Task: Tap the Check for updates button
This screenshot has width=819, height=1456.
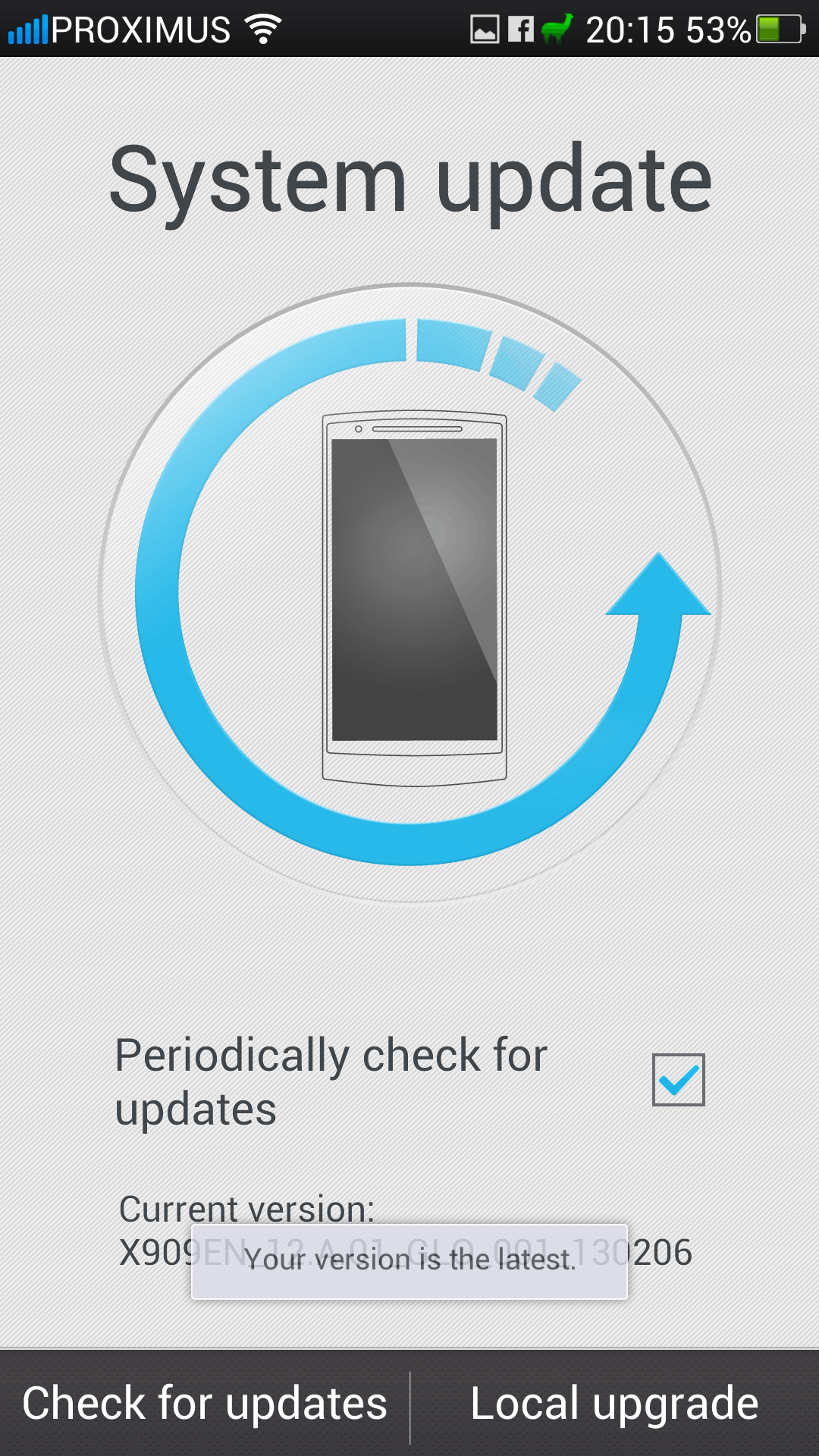Action: coord(205,1403)
